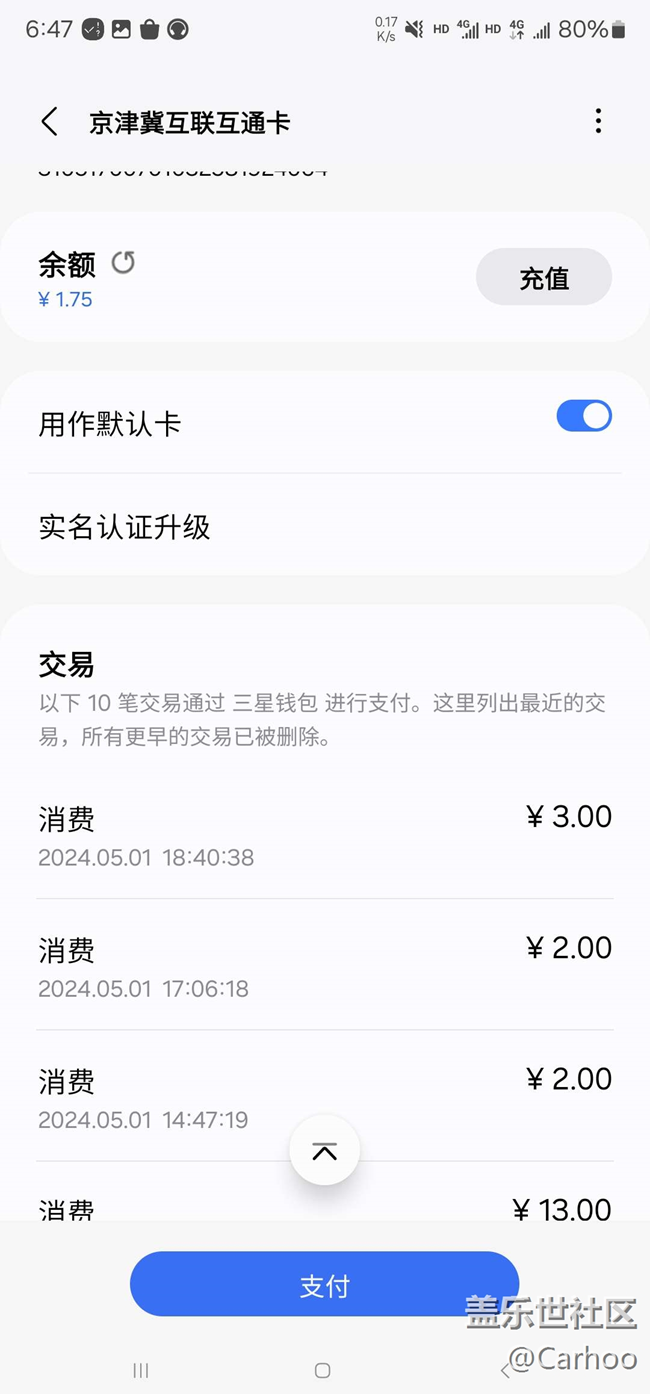The image size is (650, 1394).
Task: Turn off the 用作默认卡 switch
Action: pos(584,416)
